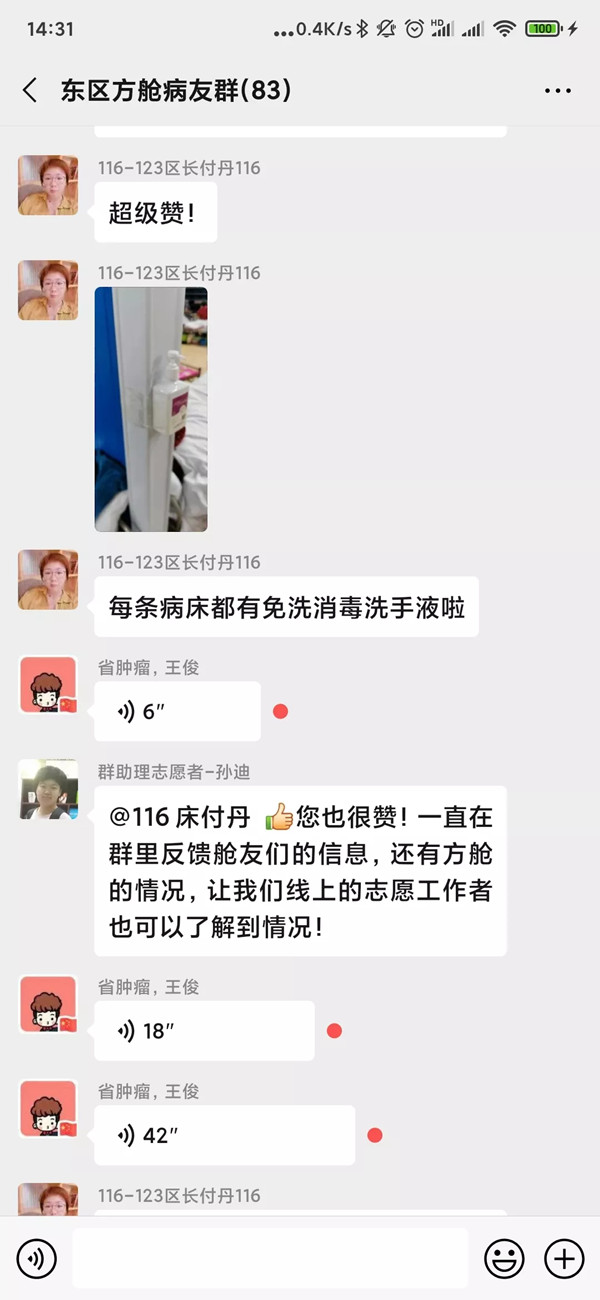The height and width of the screenshot is (1300, 600).
Task: Open the emoji picker
Action: coord(504,1258)
